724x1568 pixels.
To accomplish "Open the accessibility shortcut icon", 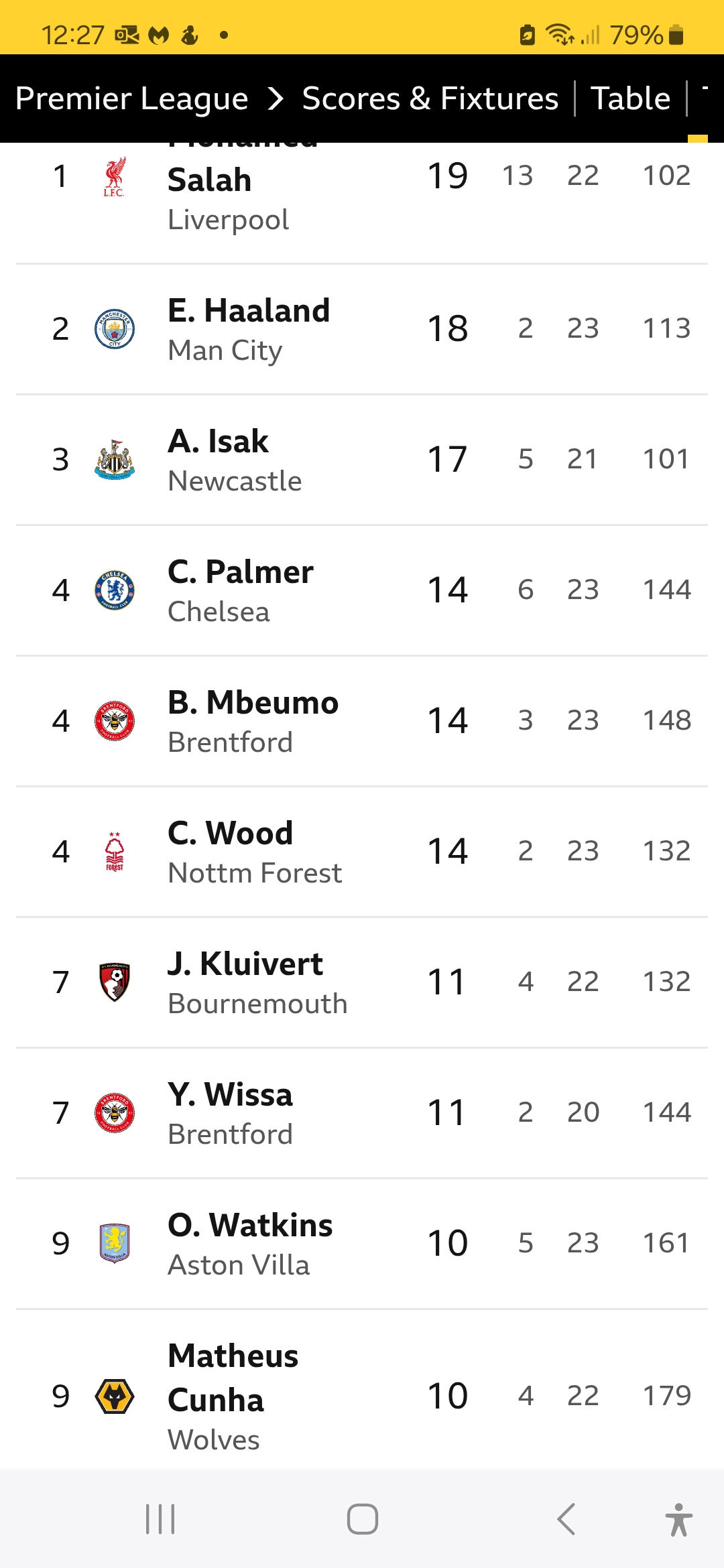I will [x=678, y=1519].
